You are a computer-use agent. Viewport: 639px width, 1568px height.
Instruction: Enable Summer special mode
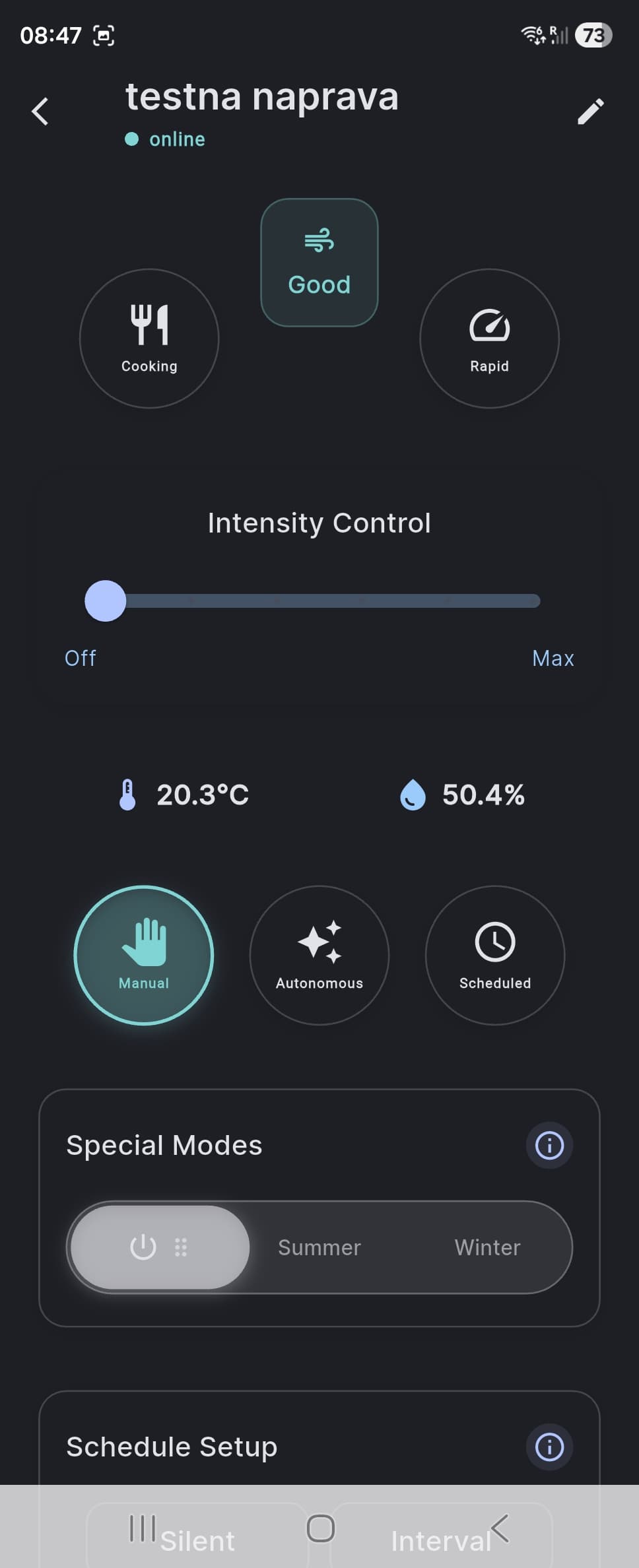pos(319,1247)
